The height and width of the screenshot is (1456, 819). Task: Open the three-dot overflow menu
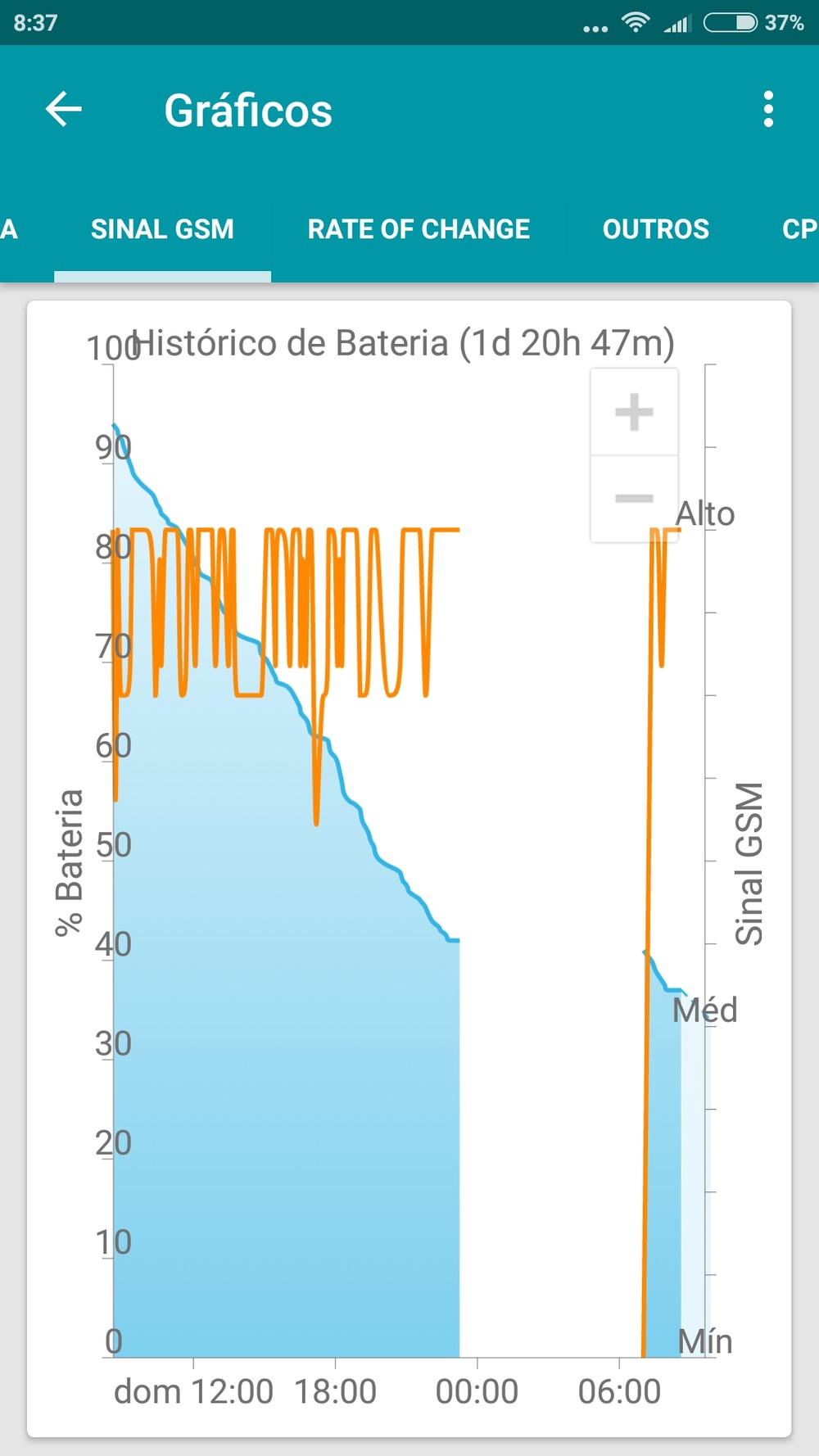point(768,109)
